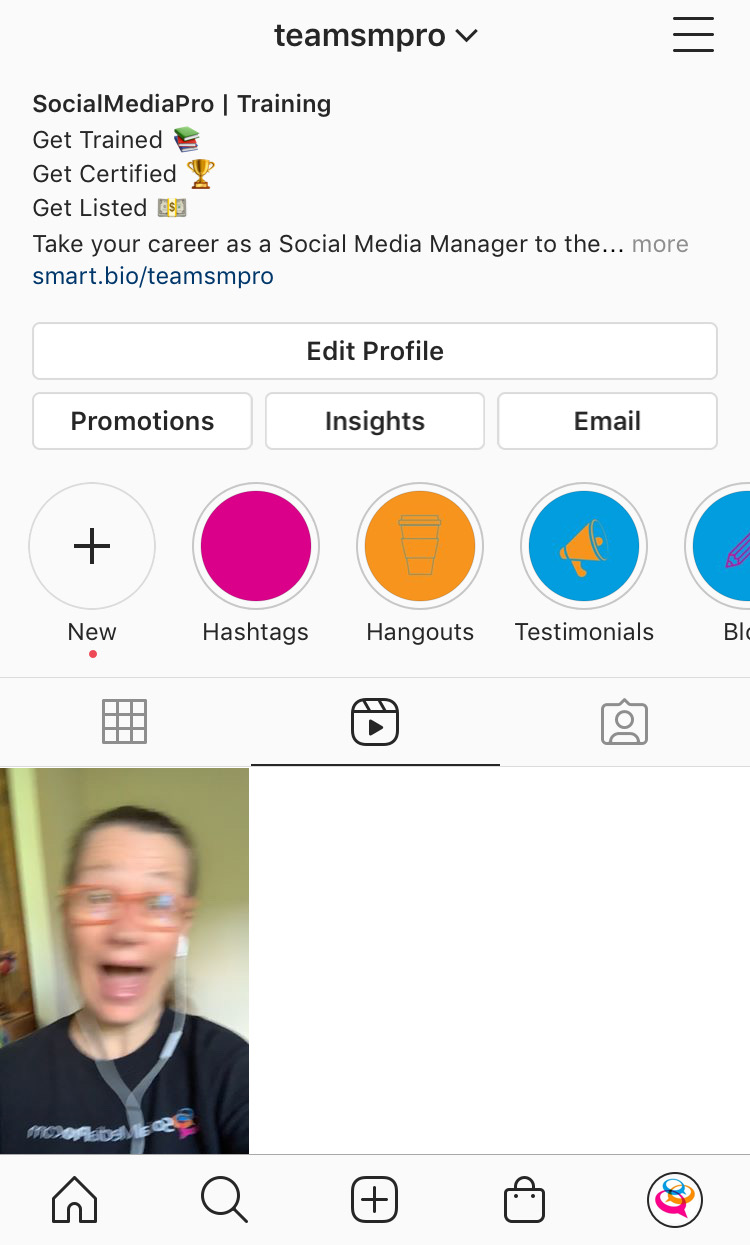Image resolution: width=750 pixels, height=1245 pixels.
Task: Open search and explore
Action: point(224,1199)
